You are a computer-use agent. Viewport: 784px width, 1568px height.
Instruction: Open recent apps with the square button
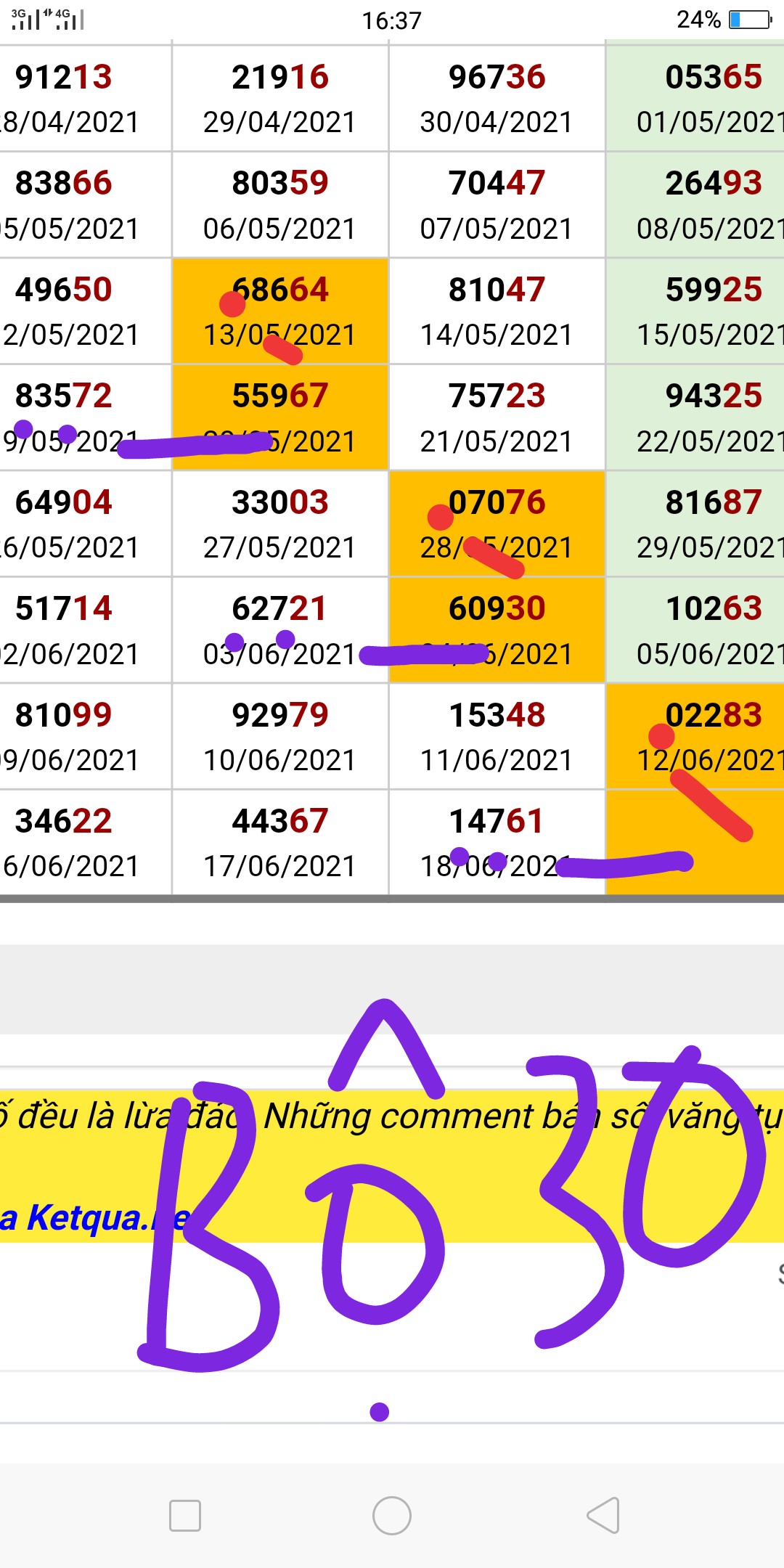point(184,1515)
